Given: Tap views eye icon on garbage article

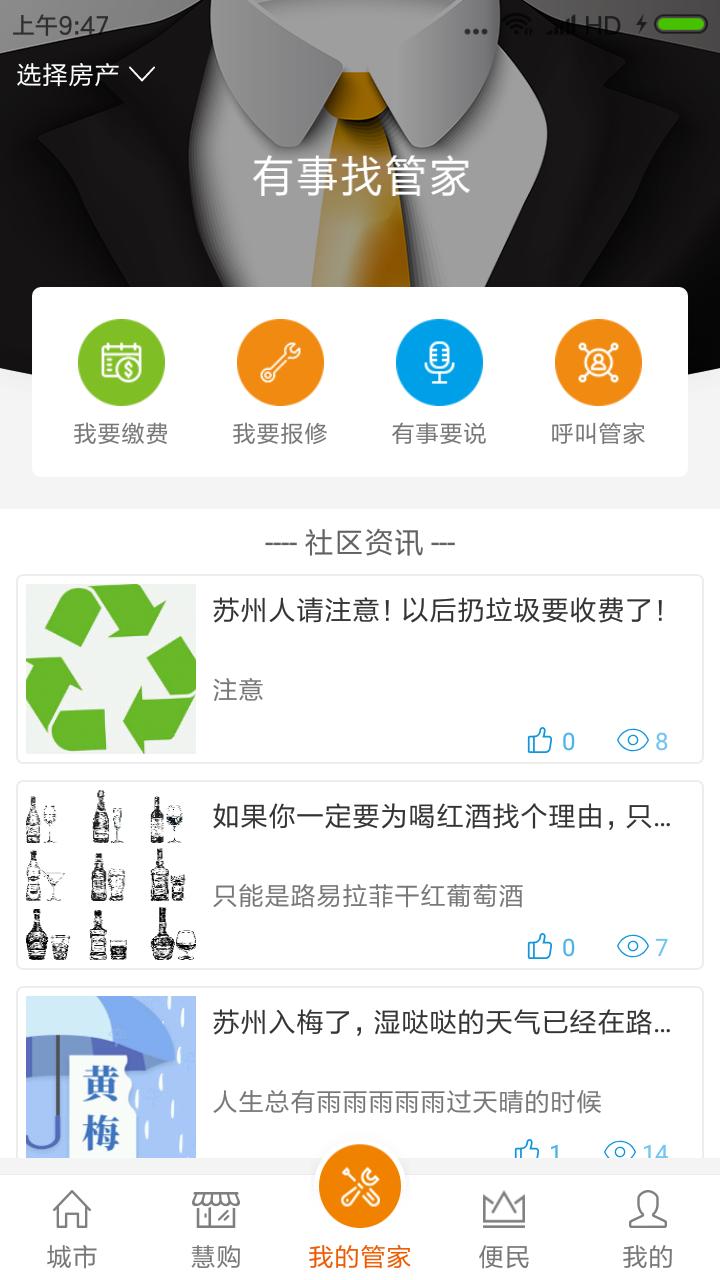Looking at the screenshot, I should pos(632,740).
